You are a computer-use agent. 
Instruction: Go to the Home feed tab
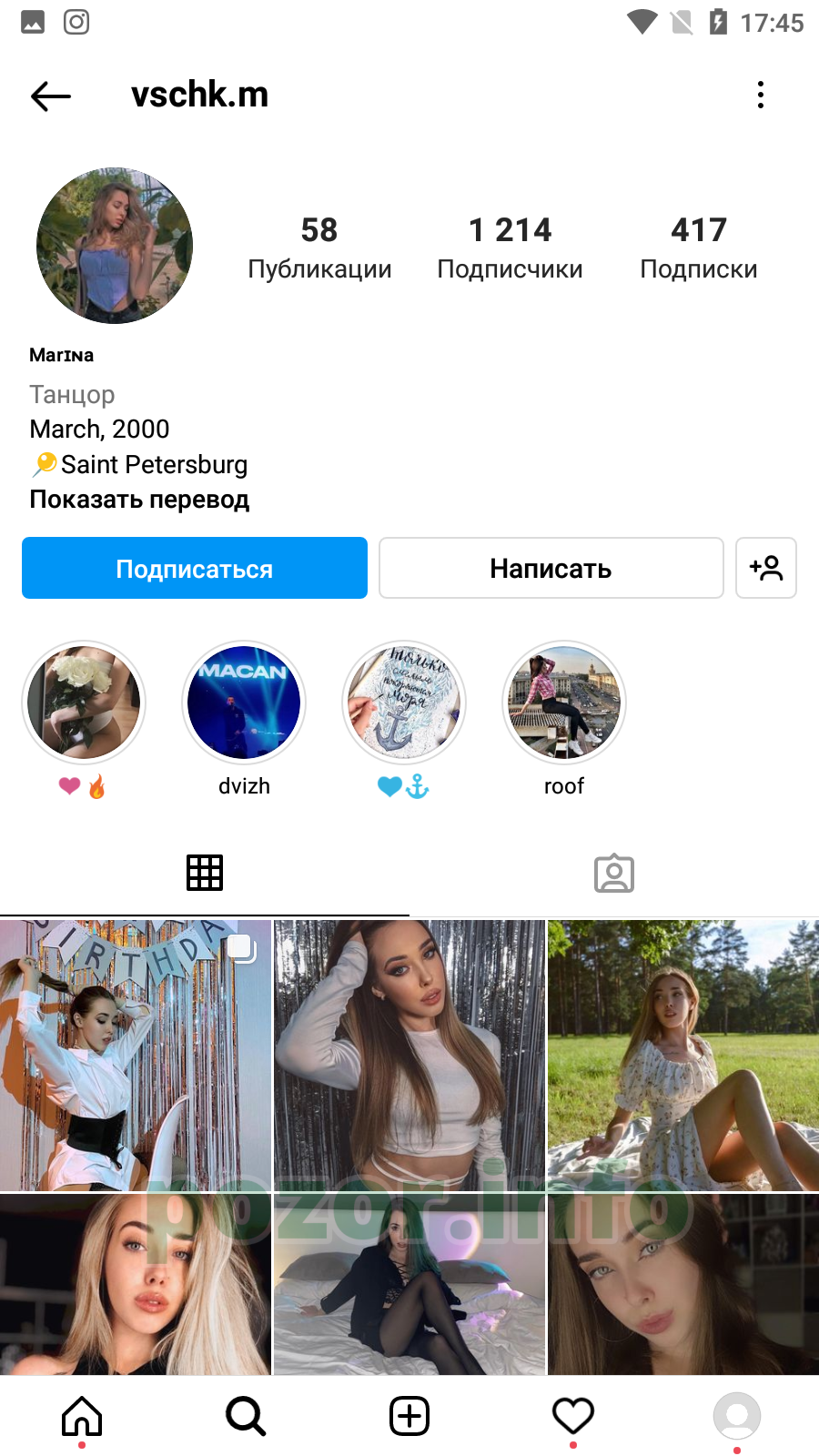pos(82,1416)
